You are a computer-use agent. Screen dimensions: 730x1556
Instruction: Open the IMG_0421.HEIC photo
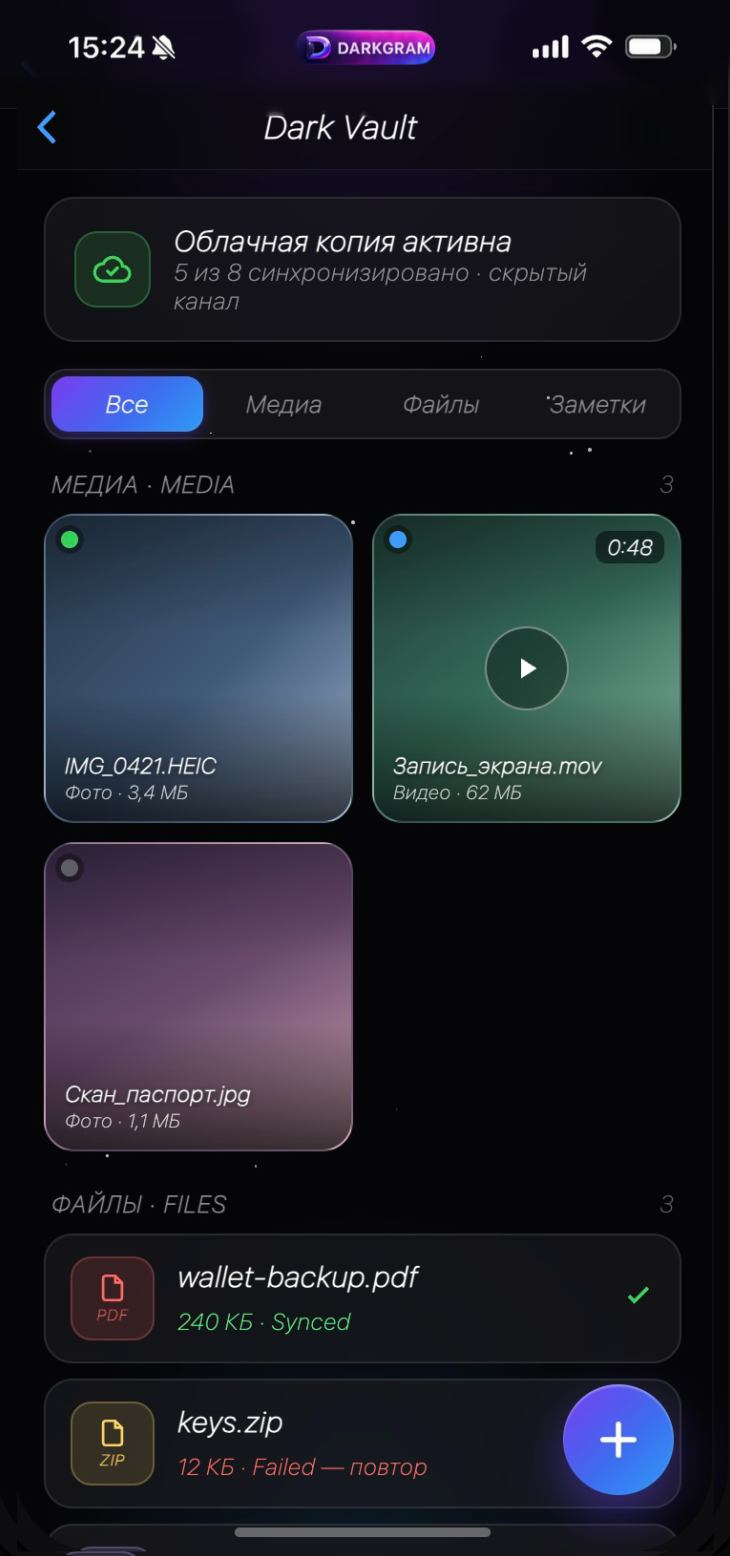[198, 668]
